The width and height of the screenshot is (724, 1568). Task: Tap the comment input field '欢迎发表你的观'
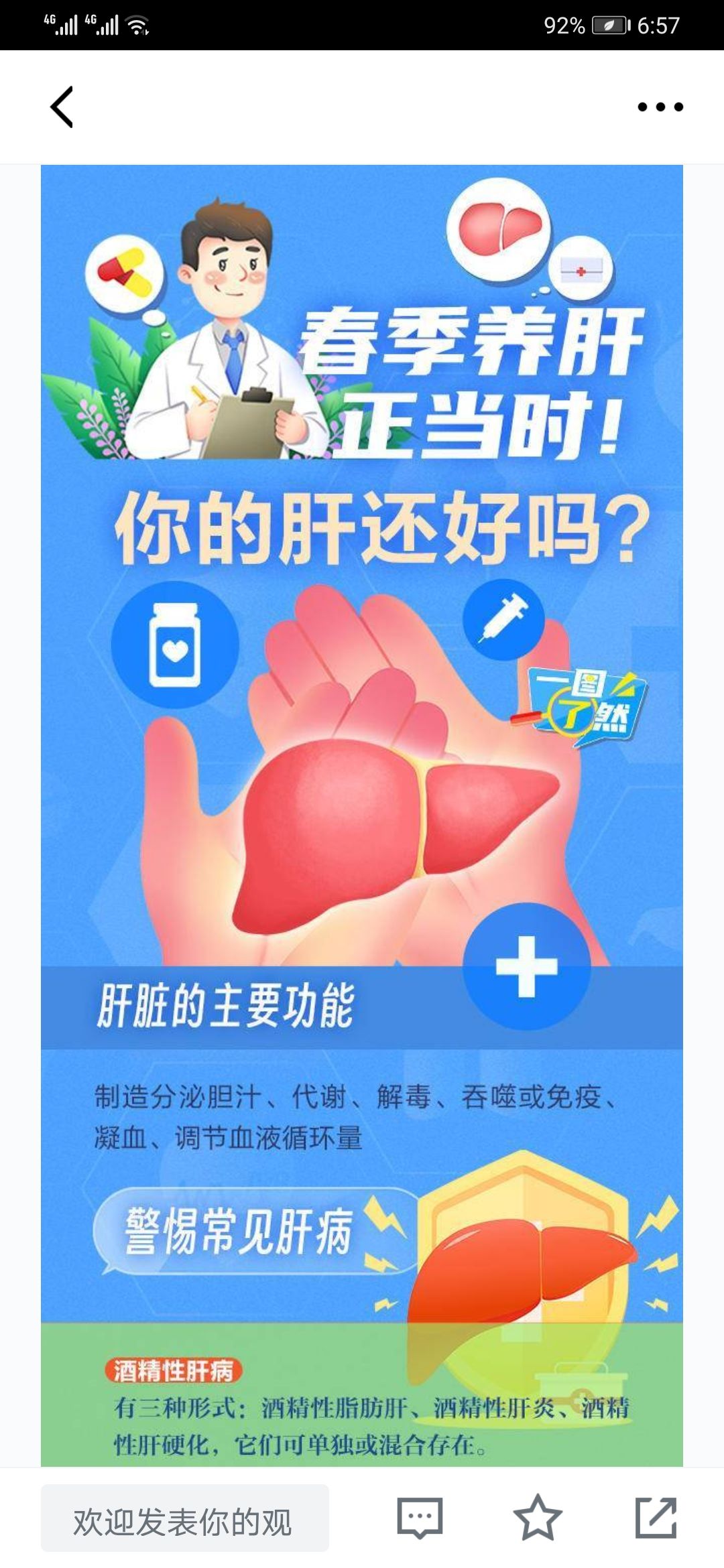(185, 1518)
